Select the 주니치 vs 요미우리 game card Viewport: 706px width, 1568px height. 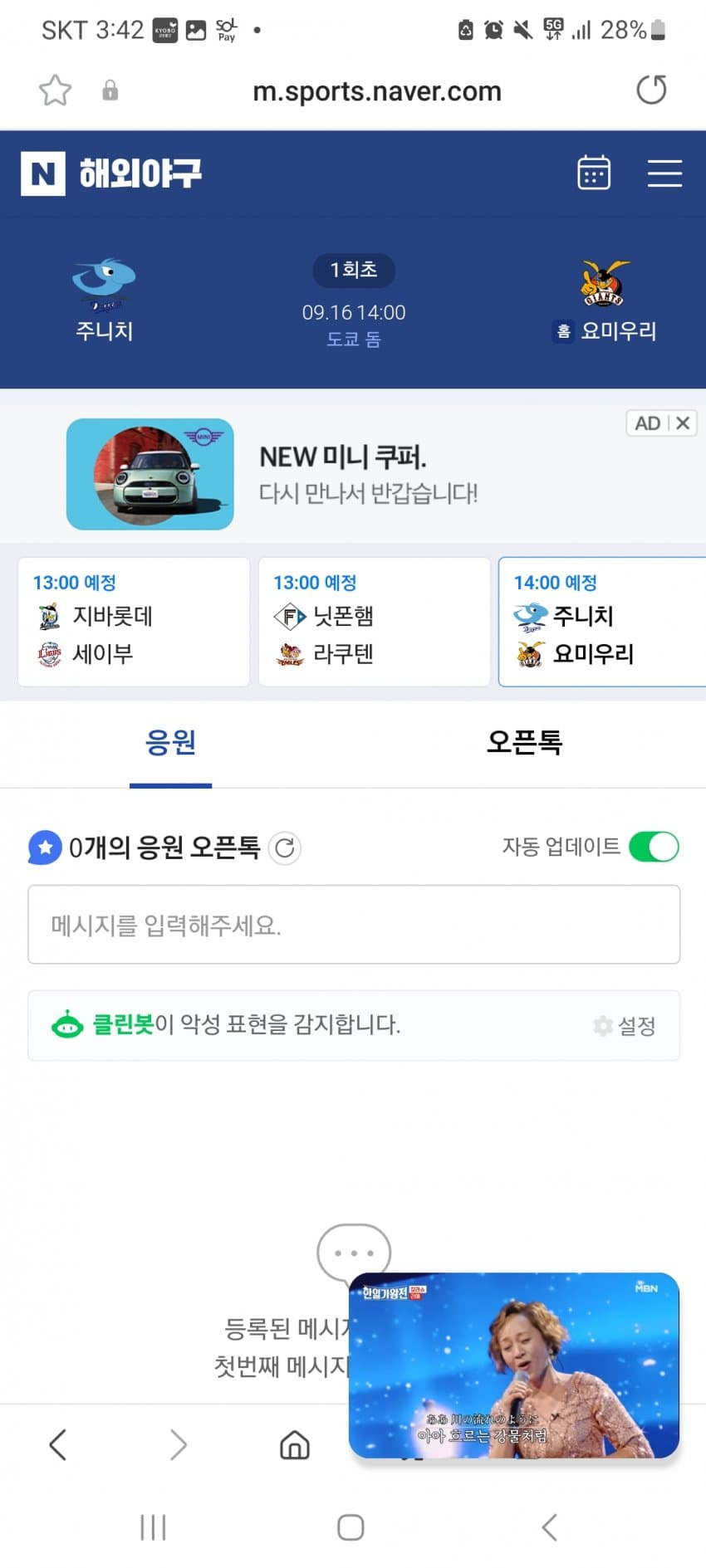pyautogui.click(x=601, y=622)
